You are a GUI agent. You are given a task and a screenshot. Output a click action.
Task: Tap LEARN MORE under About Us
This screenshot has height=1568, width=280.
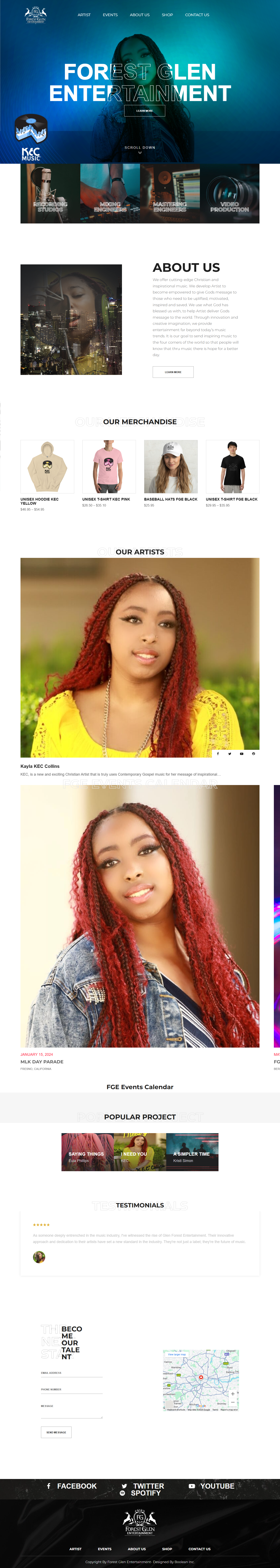[x=173, y=372]
